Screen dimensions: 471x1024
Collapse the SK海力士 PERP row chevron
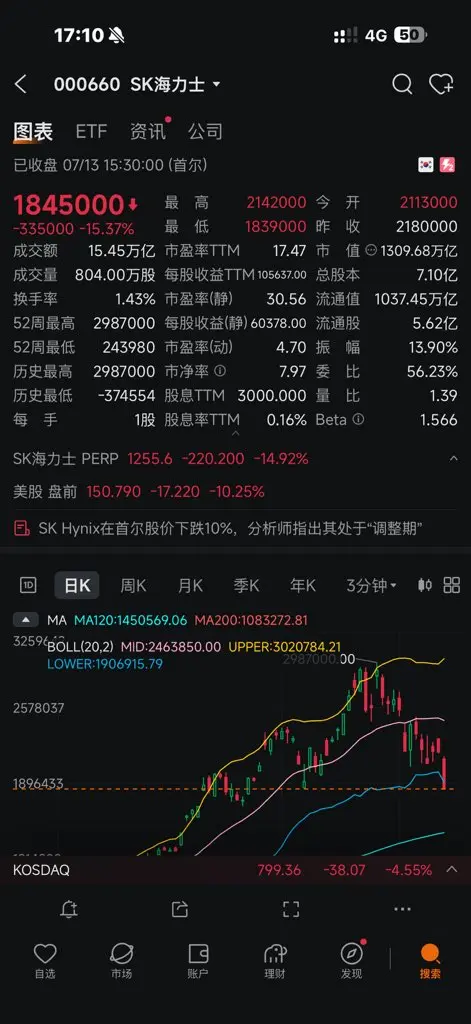[453, 459]
